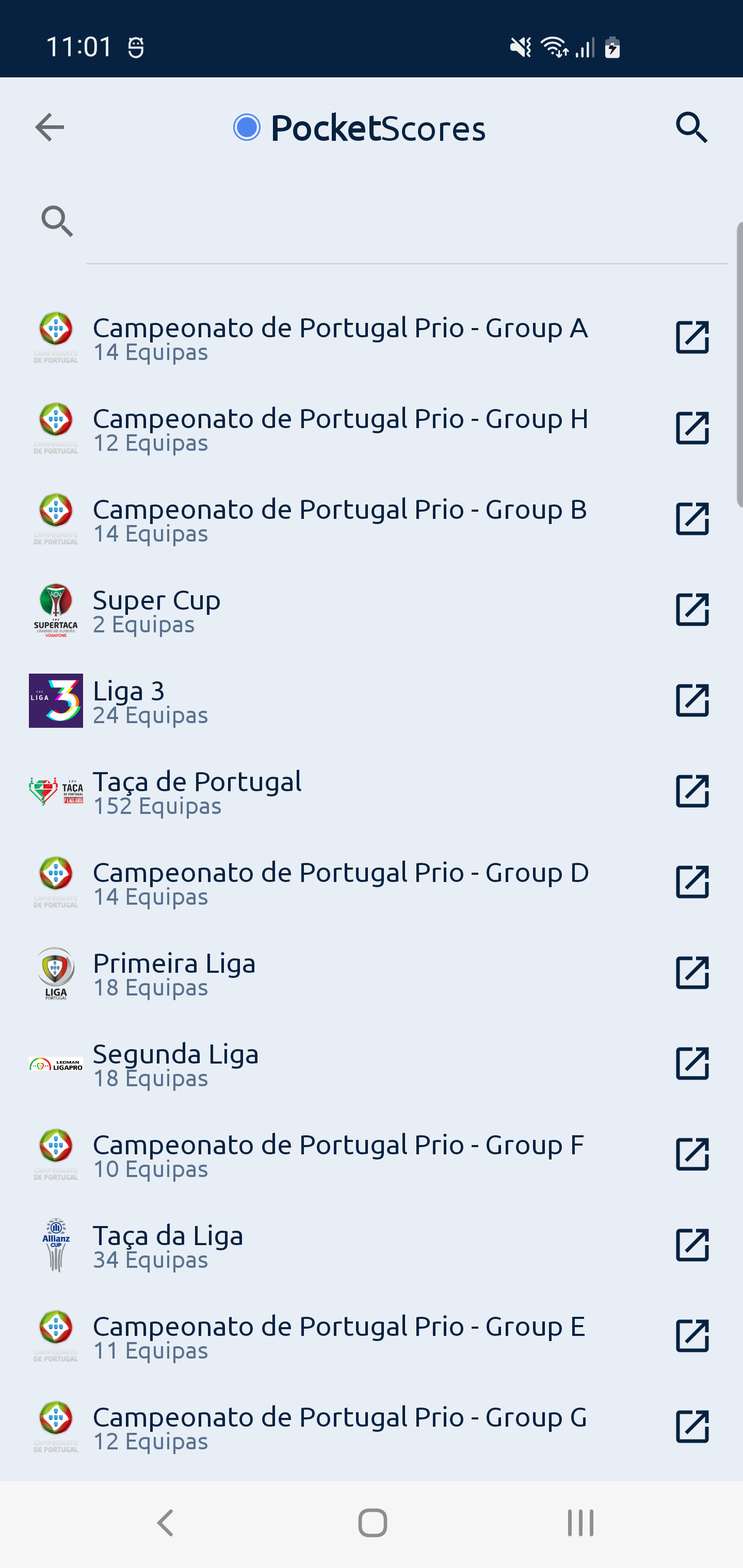Tap the open-external icon for Group D
The image size is (743, 1568).
[692, 882]
